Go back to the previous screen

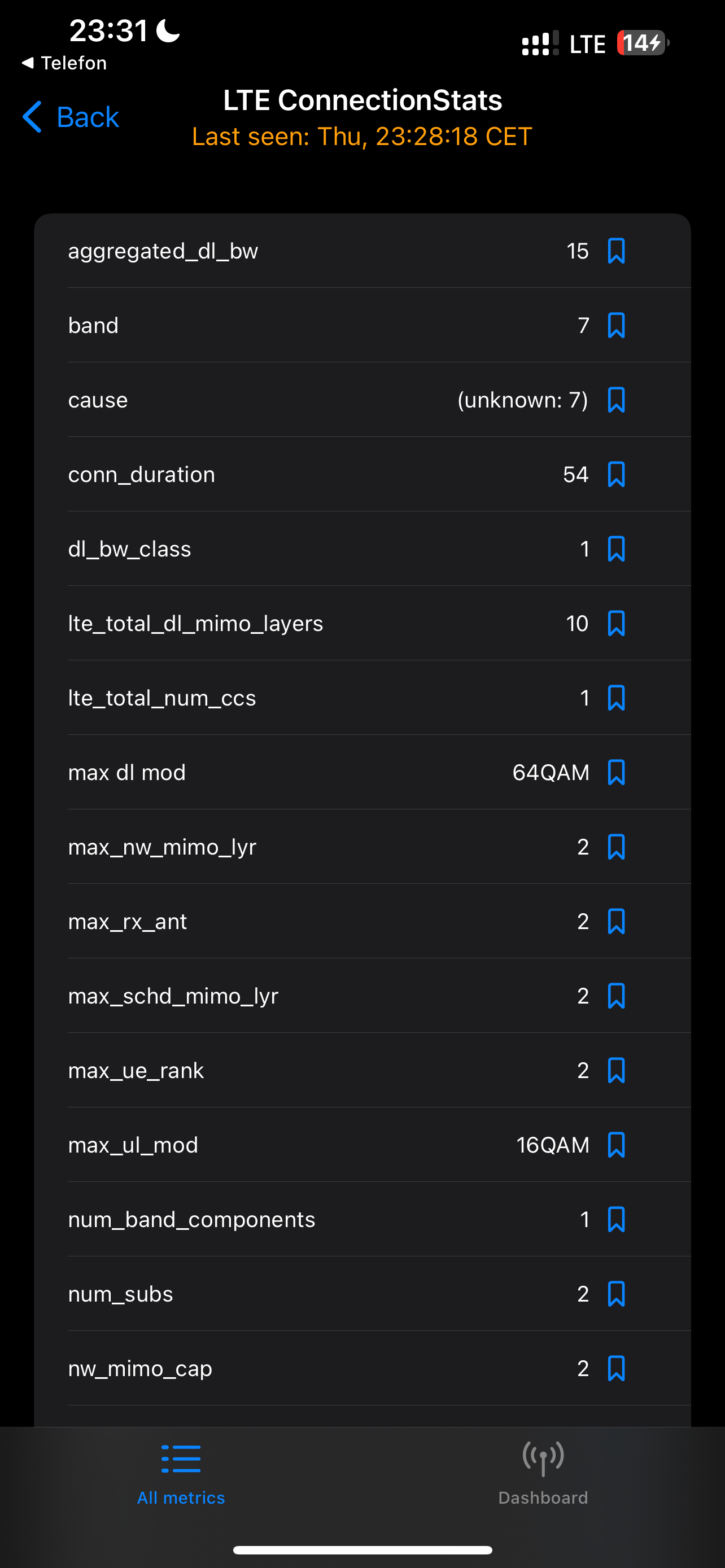pos(71,117)
